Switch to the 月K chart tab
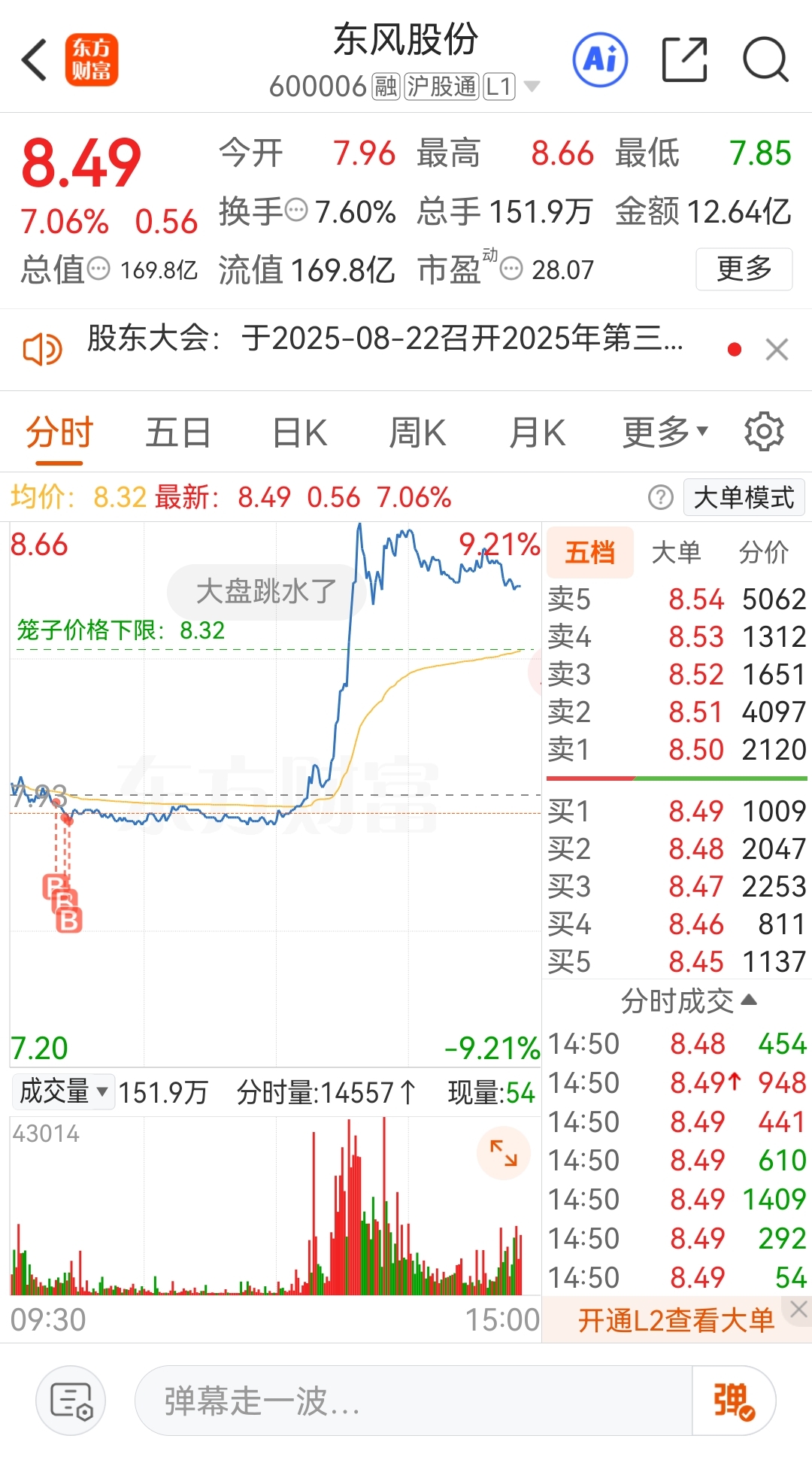 click(537, 433)
